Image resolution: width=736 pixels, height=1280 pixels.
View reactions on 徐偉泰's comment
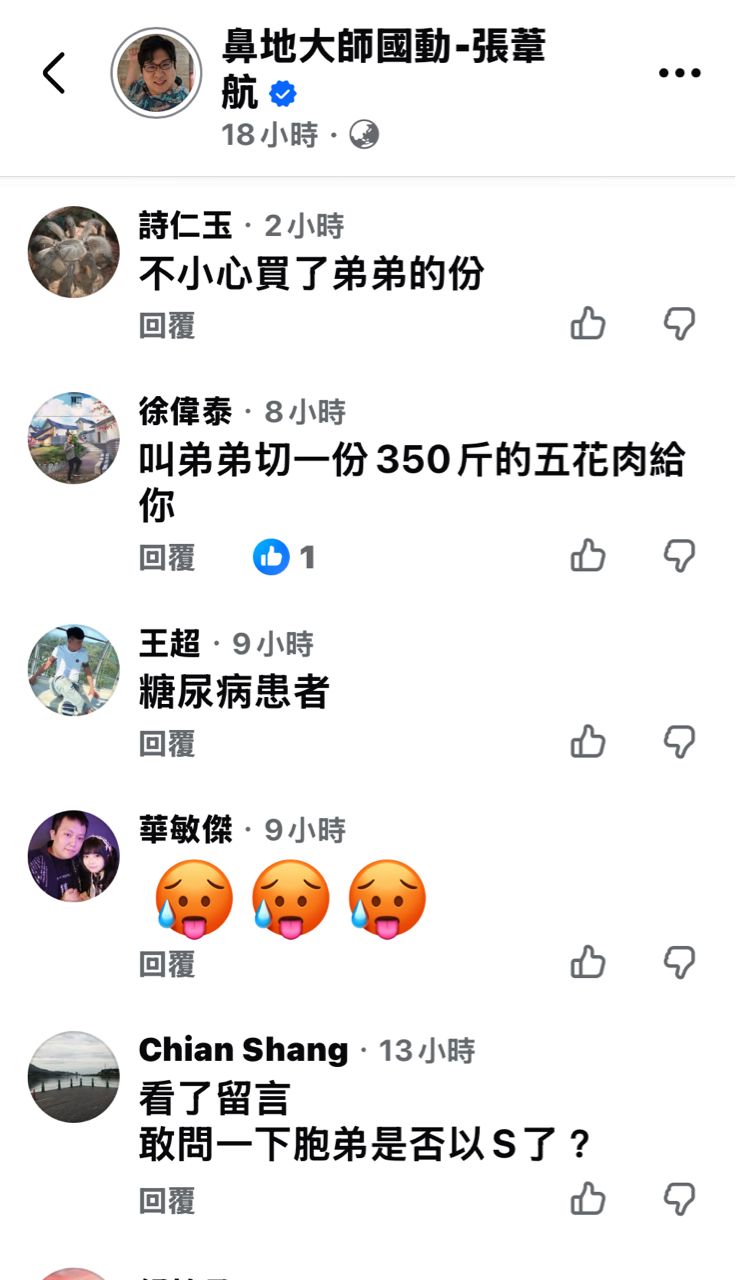coord(283,557)
